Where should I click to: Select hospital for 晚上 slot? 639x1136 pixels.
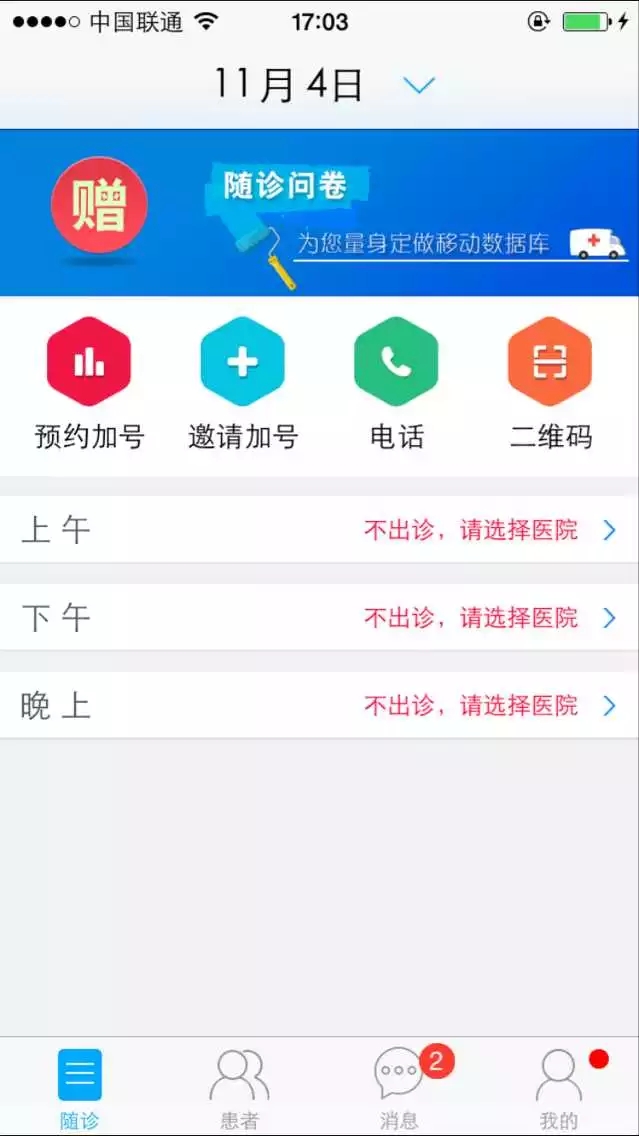(x=319, y=706)
